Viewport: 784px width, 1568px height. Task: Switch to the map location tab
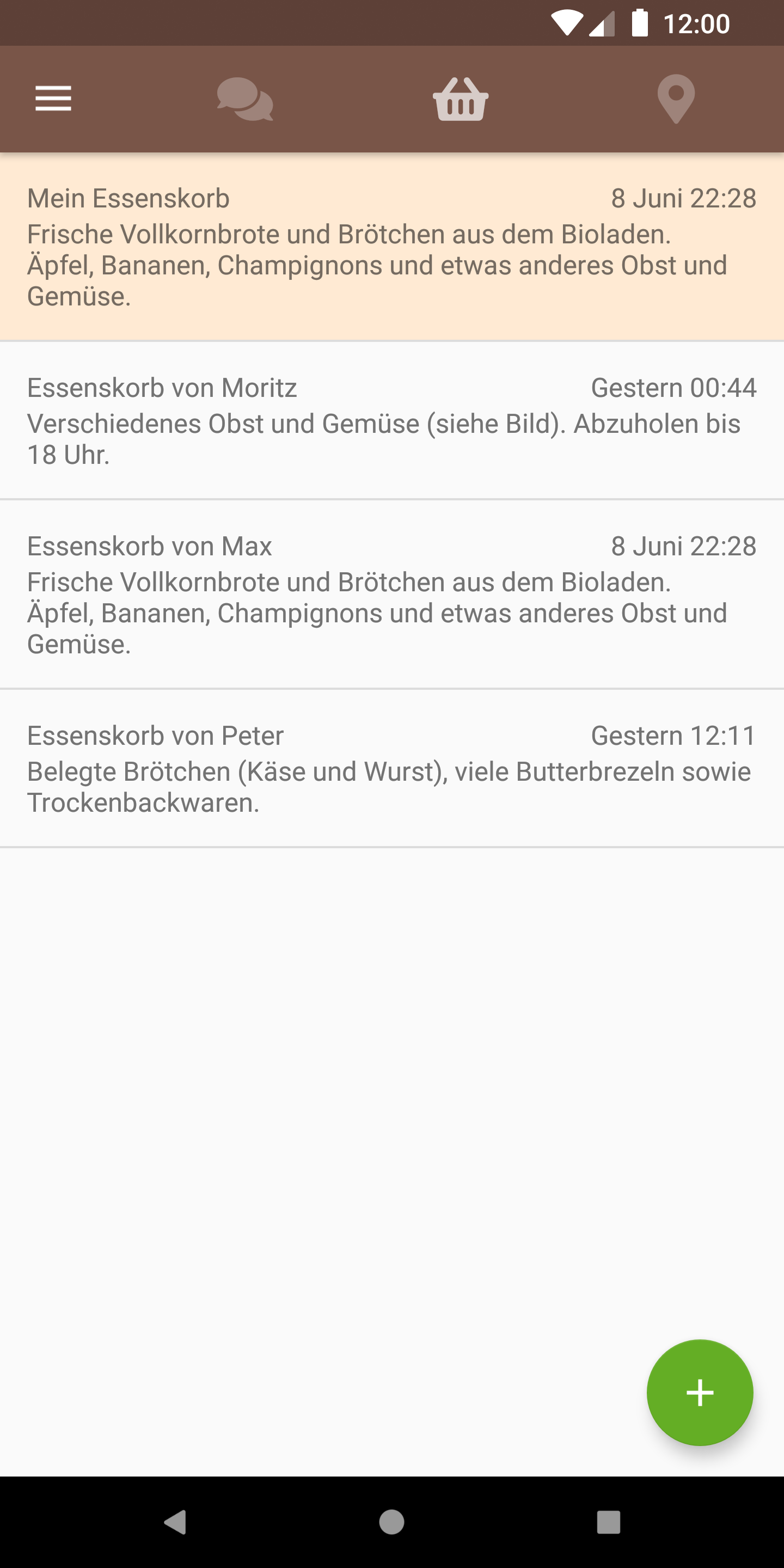pos(676,99)
